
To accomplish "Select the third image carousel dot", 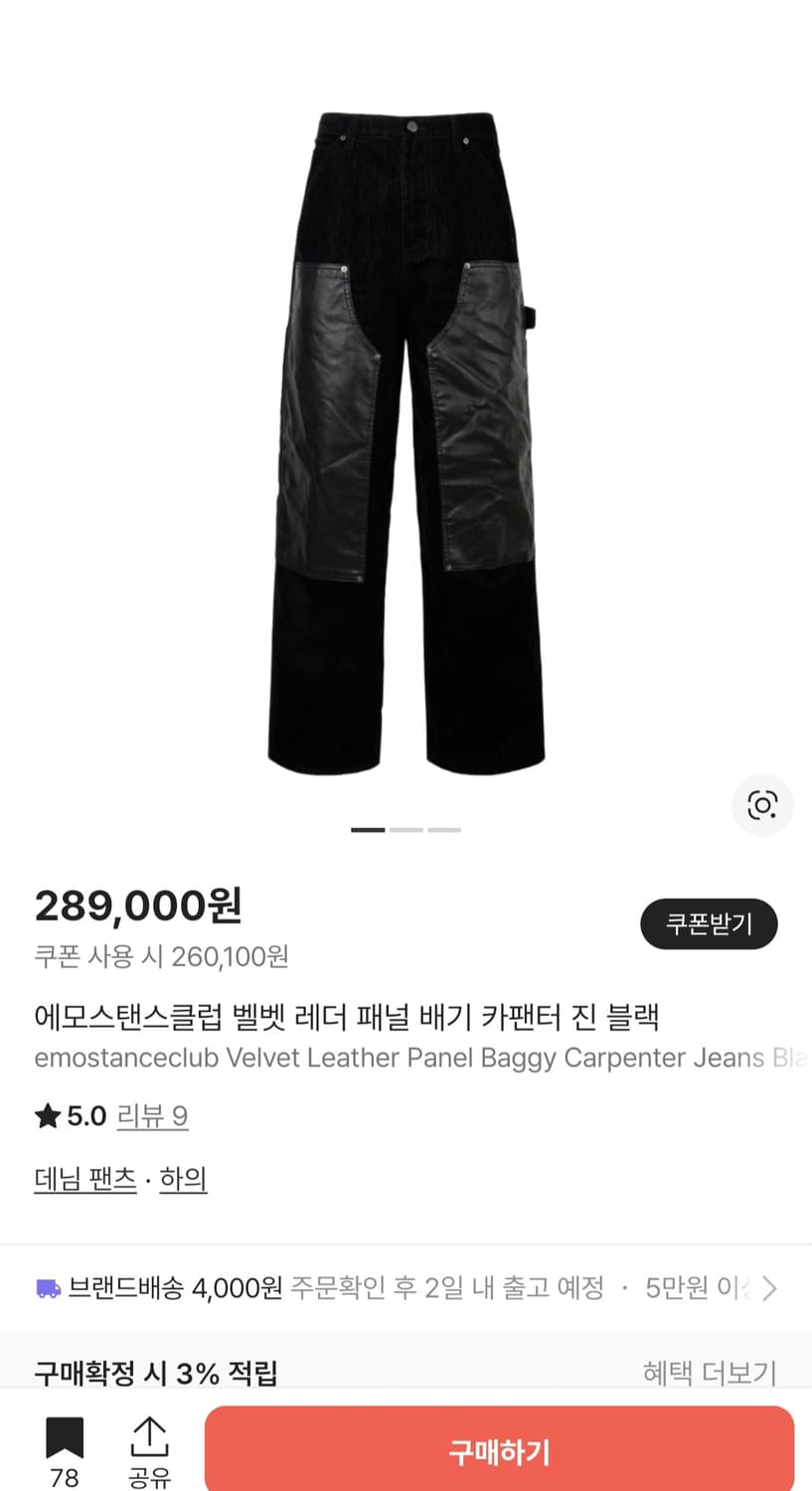I will [x=443, y=828].
